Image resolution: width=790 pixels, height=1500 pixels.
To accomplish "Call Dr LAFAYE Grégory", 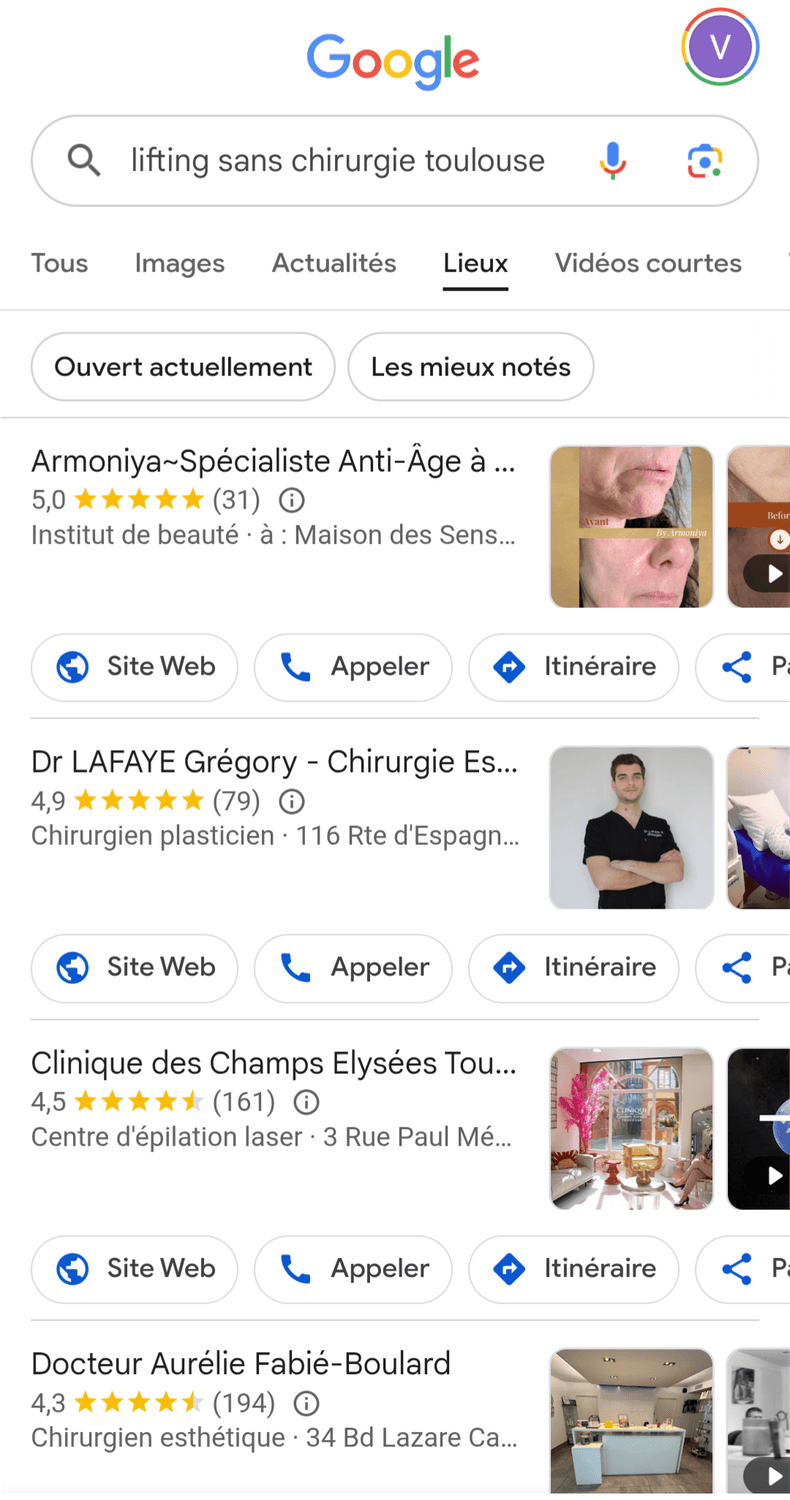I will (x=353, y=968).
